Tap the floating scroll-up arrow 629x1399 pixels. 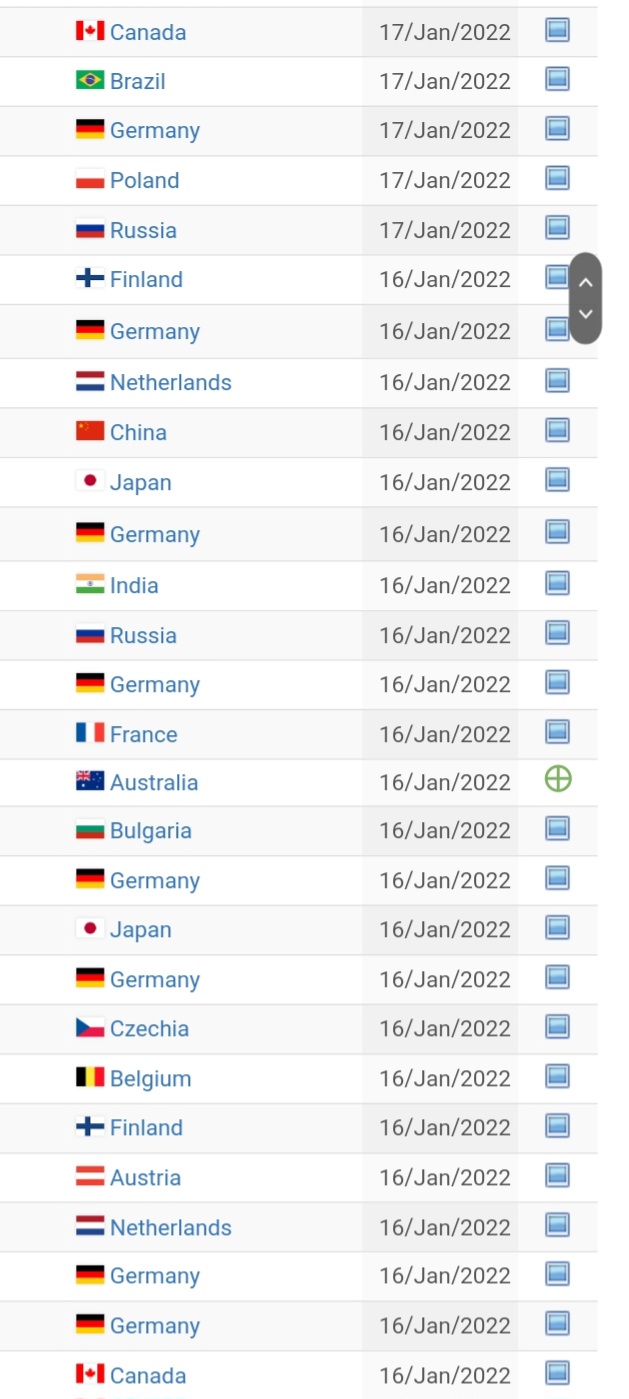pyautogui.click(x=586, y=282)
